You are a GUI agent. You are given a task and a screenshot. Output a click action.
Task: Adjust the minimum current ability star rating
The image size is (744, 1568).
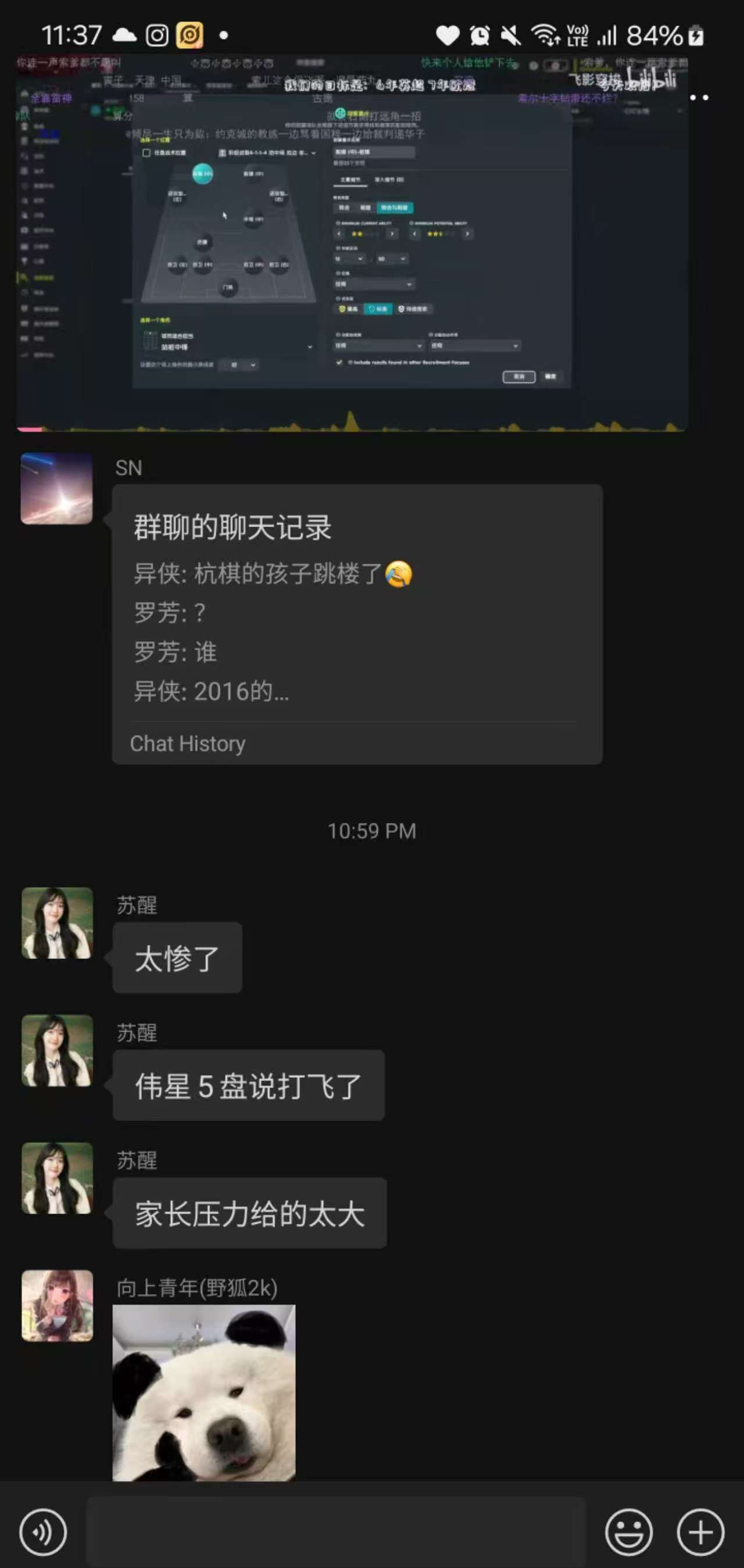pyautogui.click(x=359, y=234)
